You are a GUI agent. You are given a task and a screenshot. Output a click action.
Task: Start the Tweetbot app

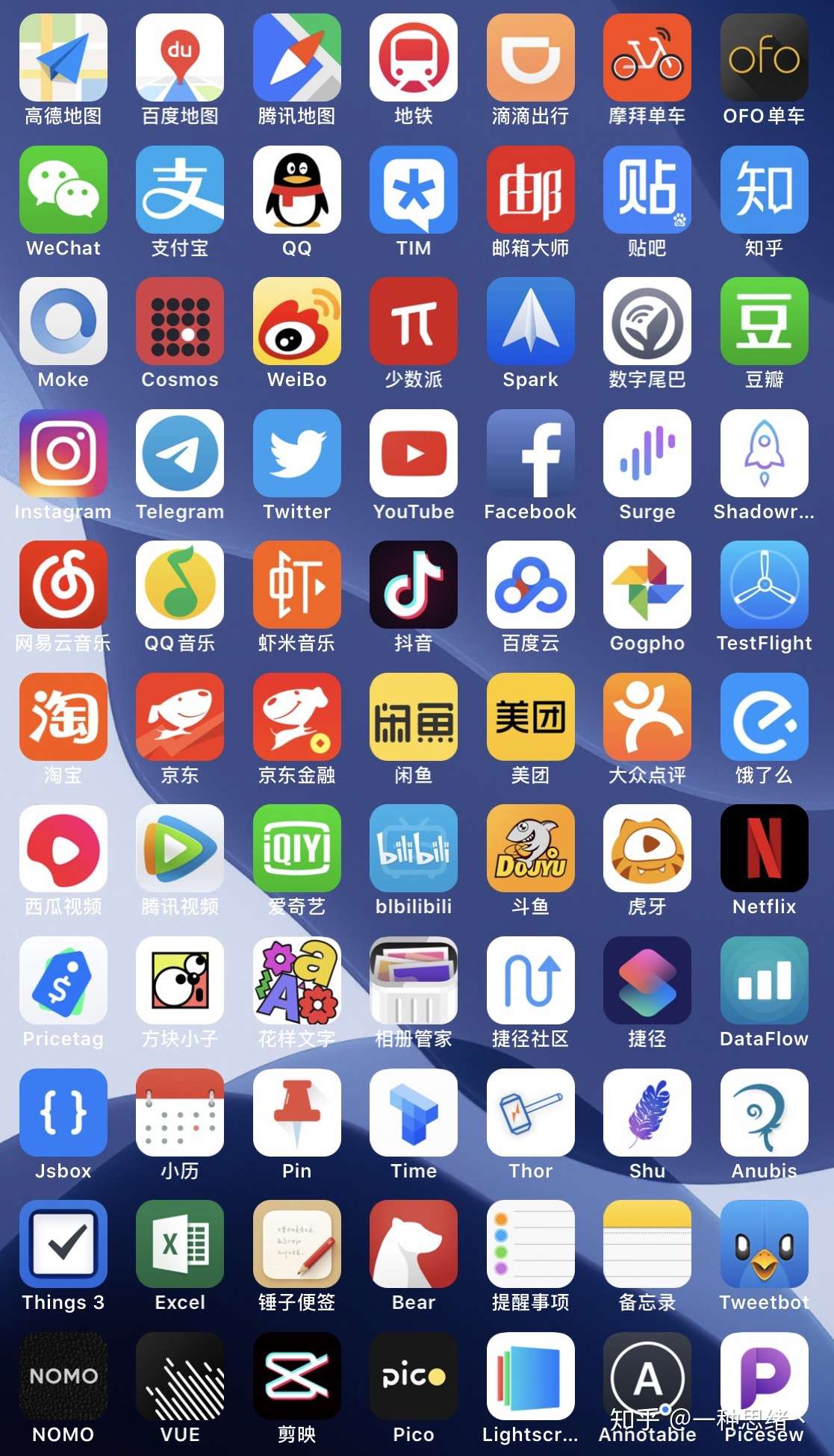(764, 1245)
